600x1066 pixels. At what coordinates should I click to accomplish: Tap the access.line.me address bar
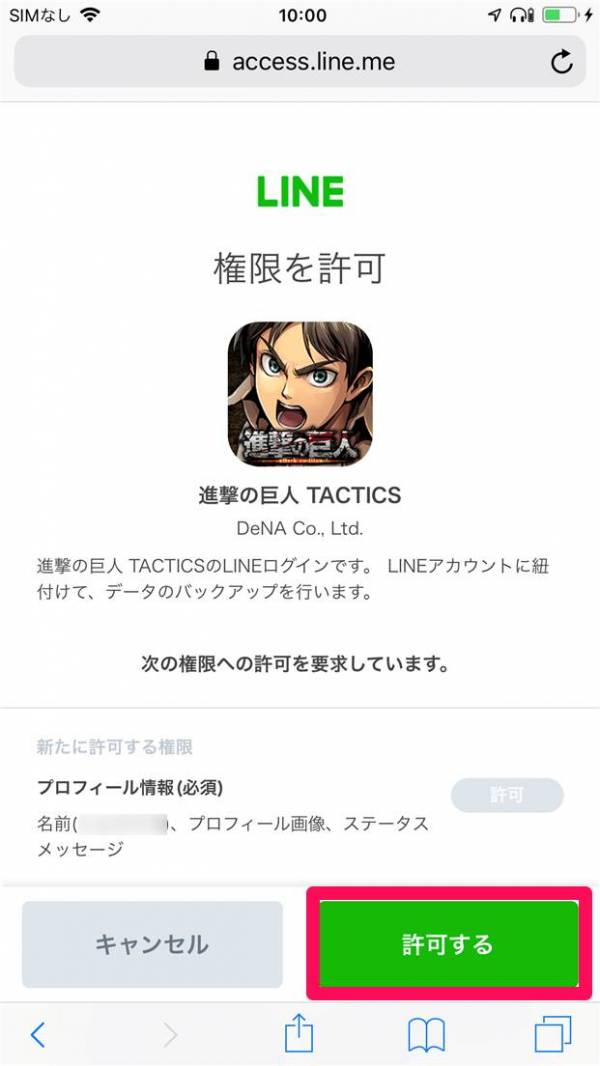(300, 62)
